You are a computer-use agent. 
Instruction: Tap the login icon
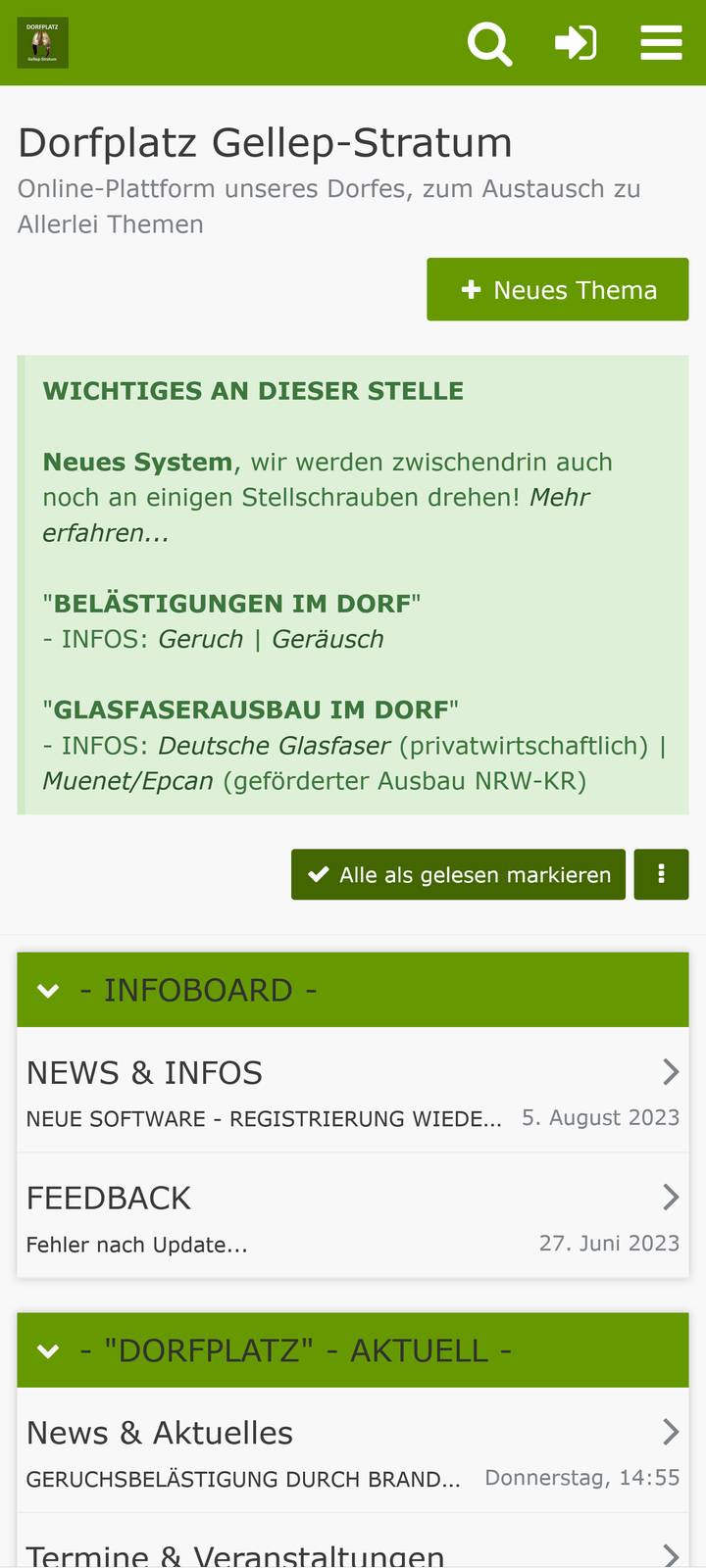[x=576, y=43]
